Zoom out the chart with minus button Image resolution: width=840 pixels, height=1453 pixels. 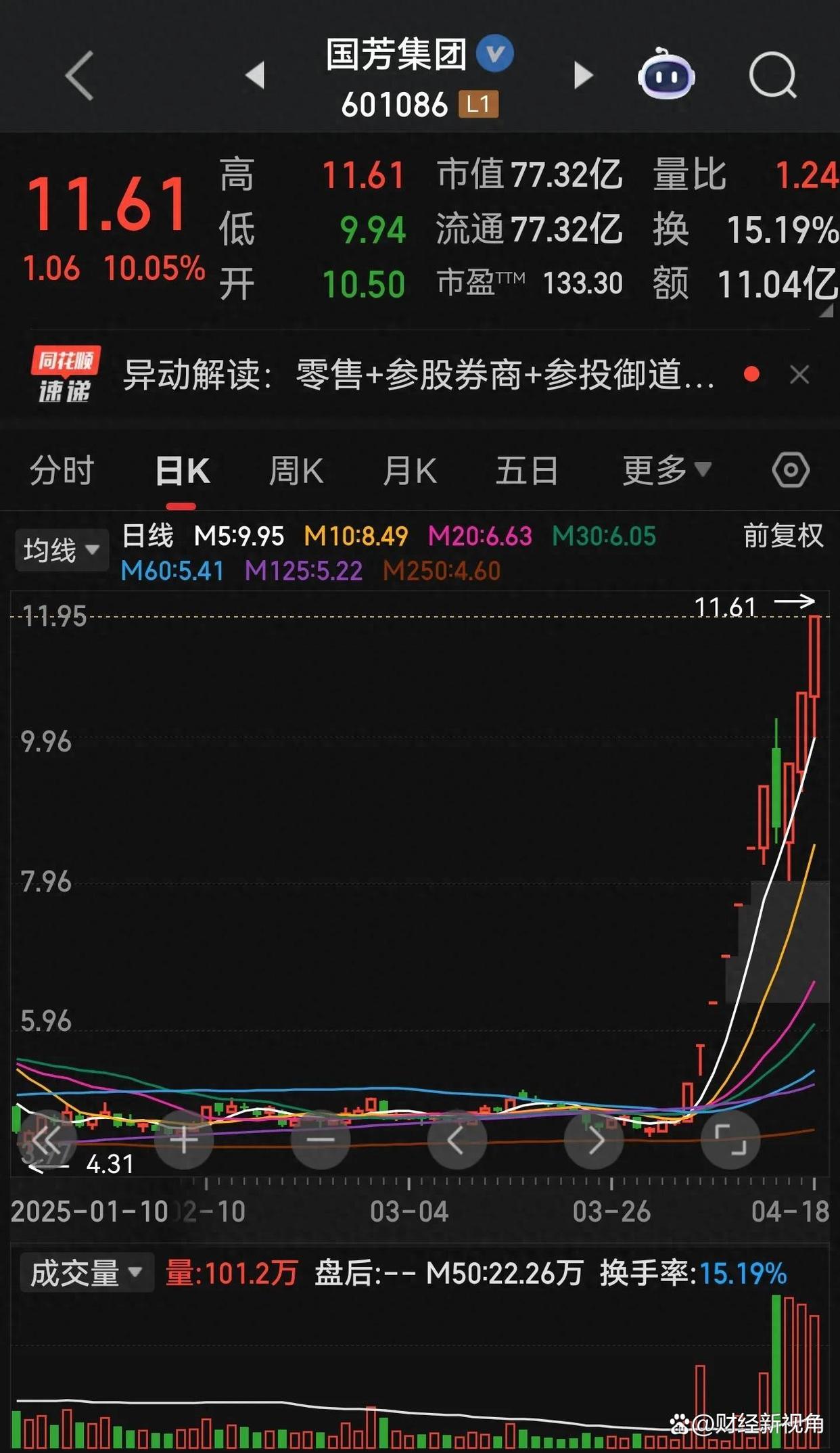click(321, 1140)
